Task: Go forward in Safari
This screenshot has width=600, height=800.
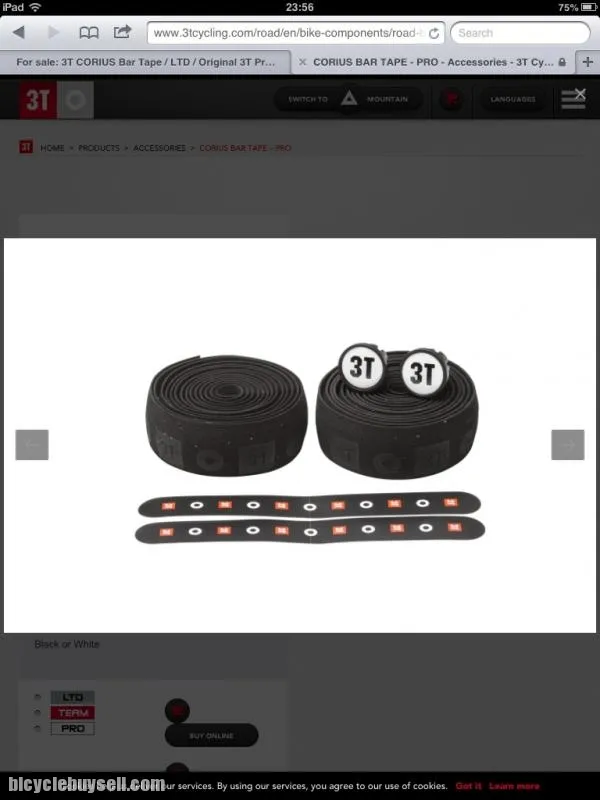Action: pyautogui.click(x=53, y=33)
